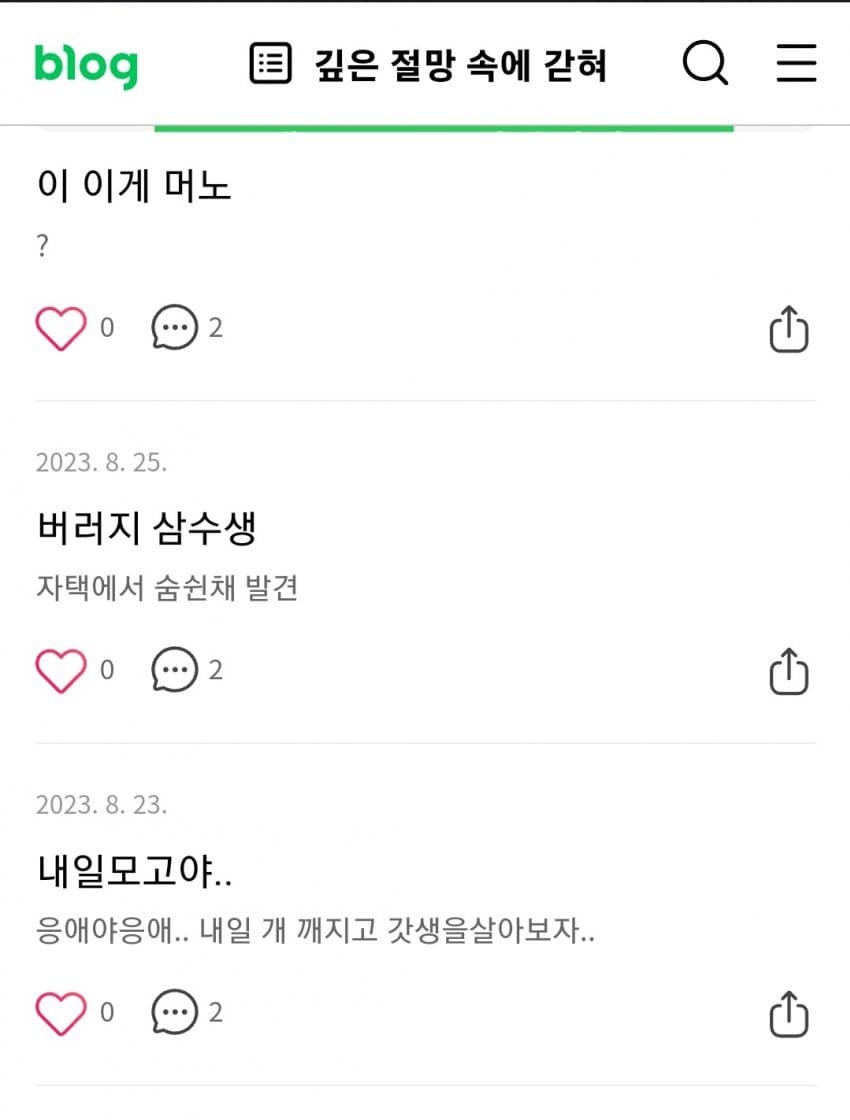View comments on 내일모고야..

[176, 1013]
